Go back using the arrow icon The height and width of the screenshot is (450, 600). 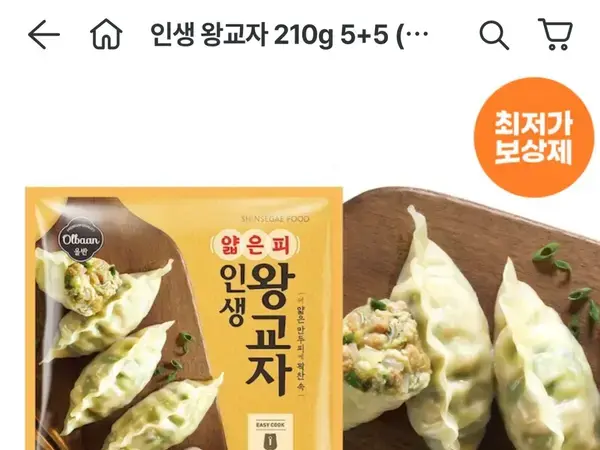(x=43, y=36)
